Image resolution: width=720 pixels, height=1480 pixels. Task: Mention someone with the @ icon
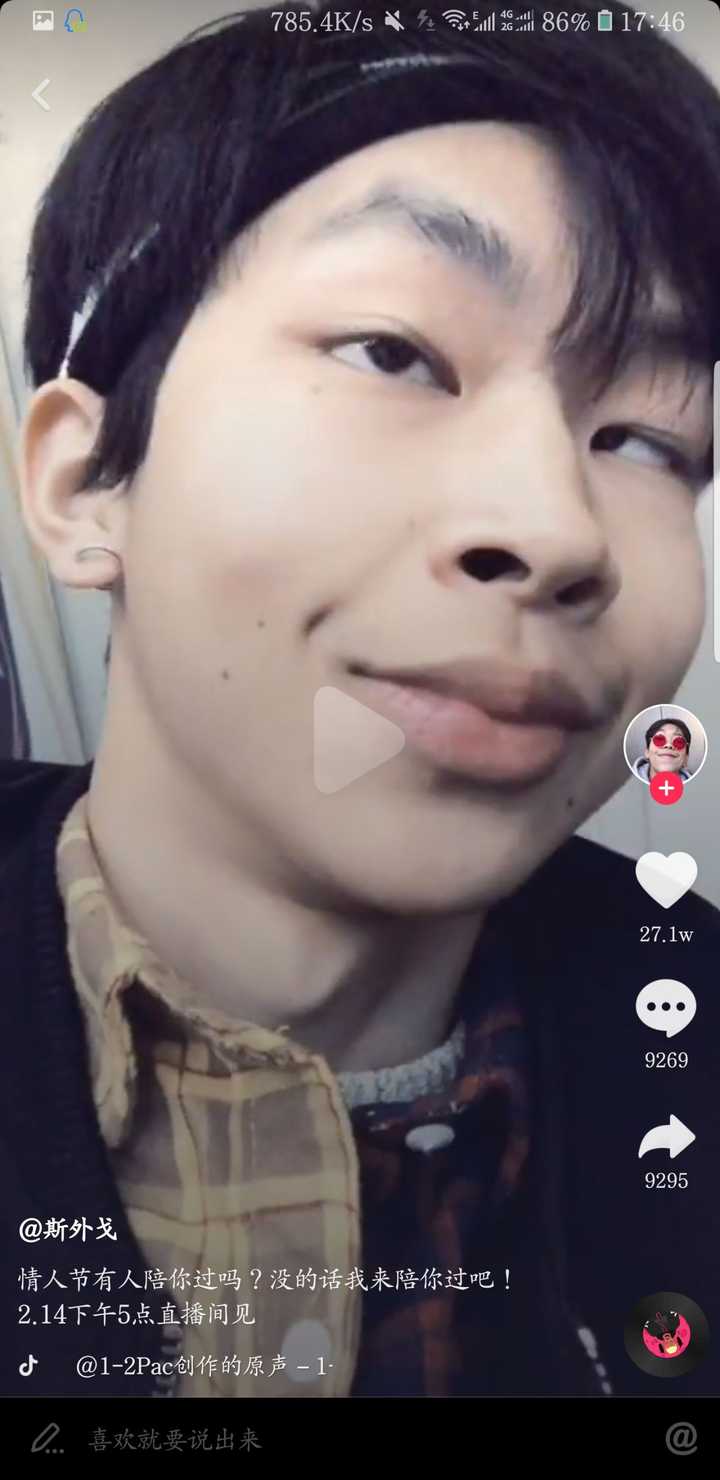point(681,1438)
